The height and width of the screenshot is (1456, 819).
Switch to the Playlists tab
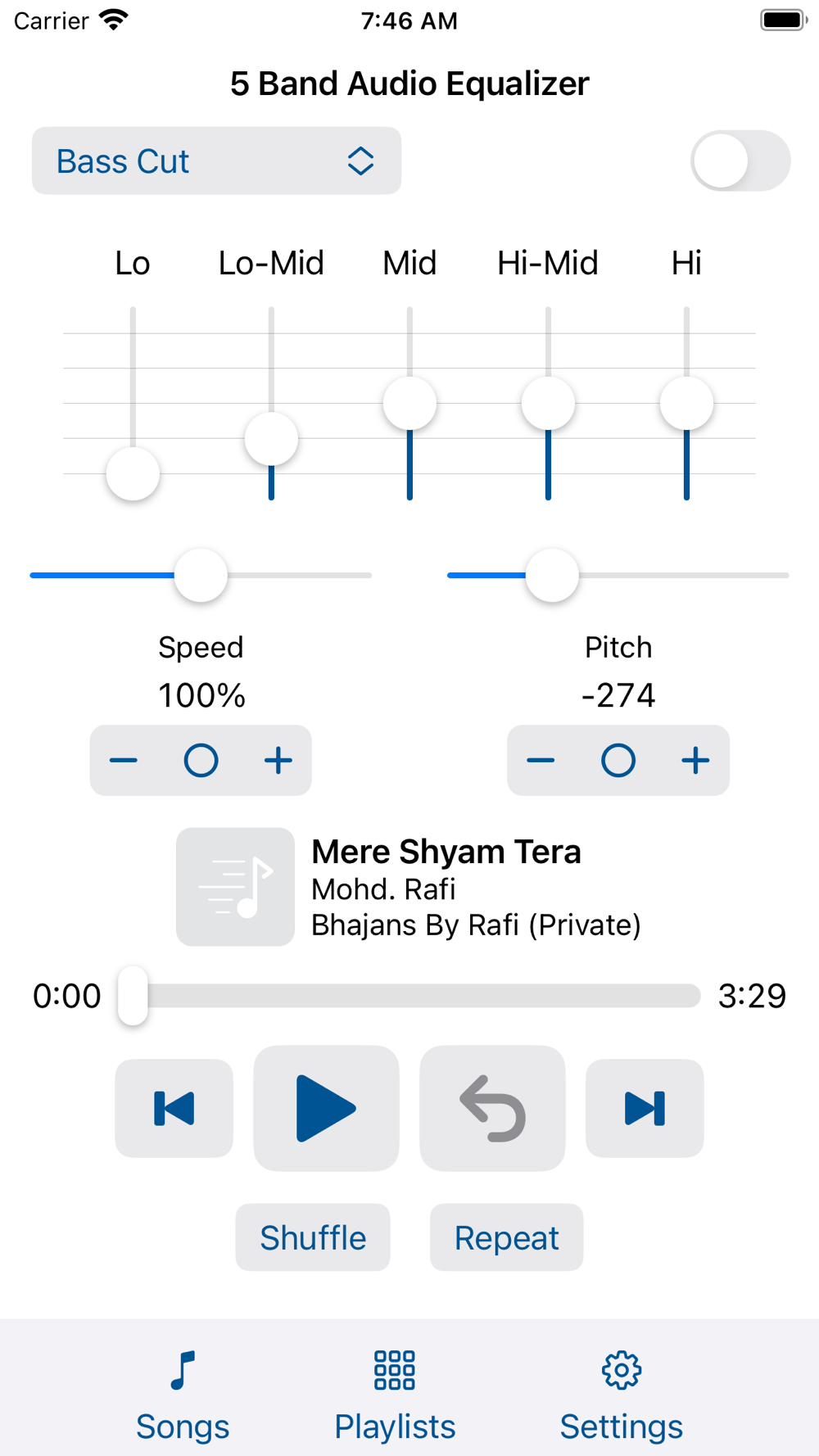tap(395, 1391)
